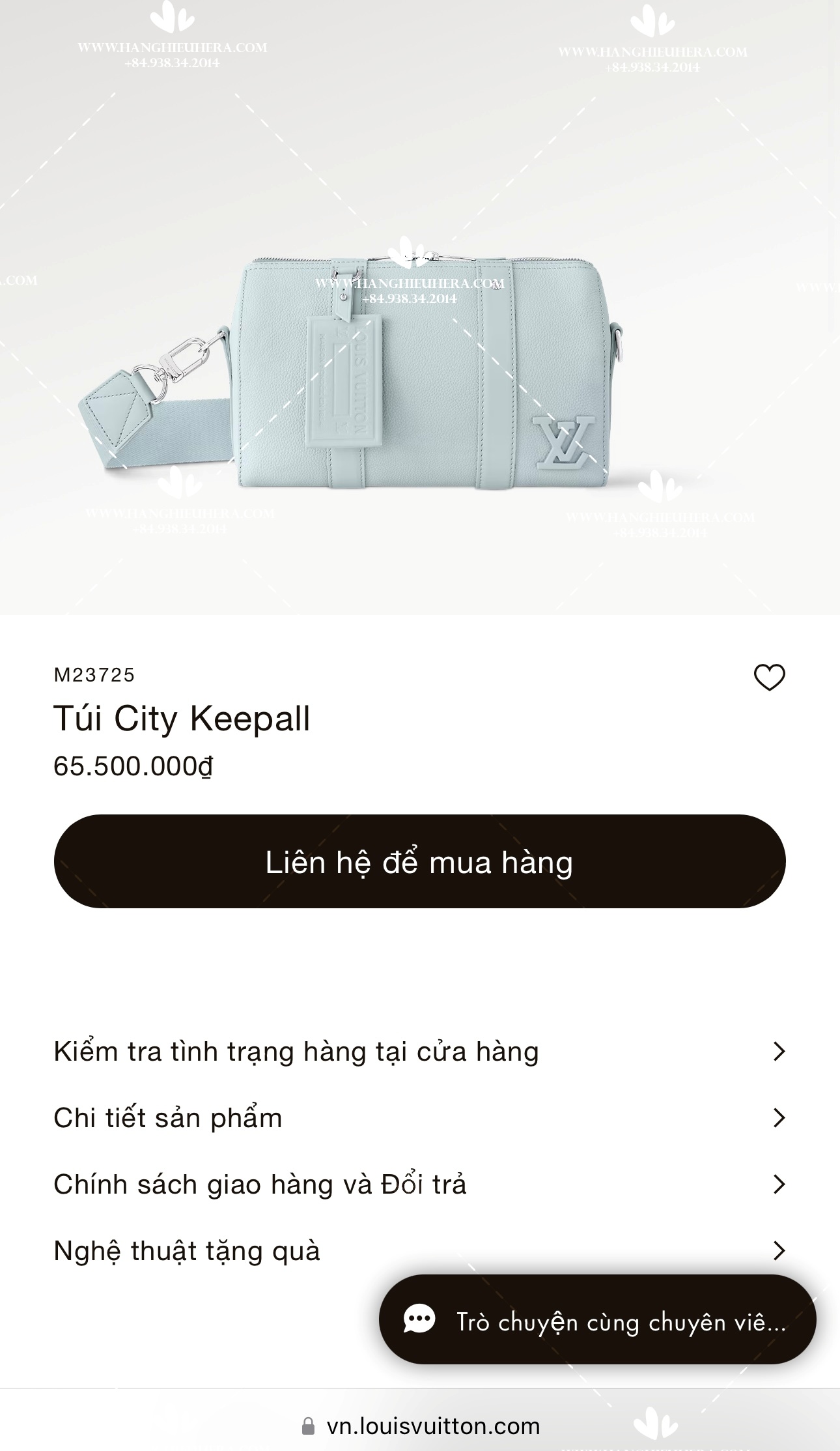Image resolution: width=840 pixels, height=1451 pixels.
Task: Expand Chi tiết sản phẩm
Action: [419, 1118]
